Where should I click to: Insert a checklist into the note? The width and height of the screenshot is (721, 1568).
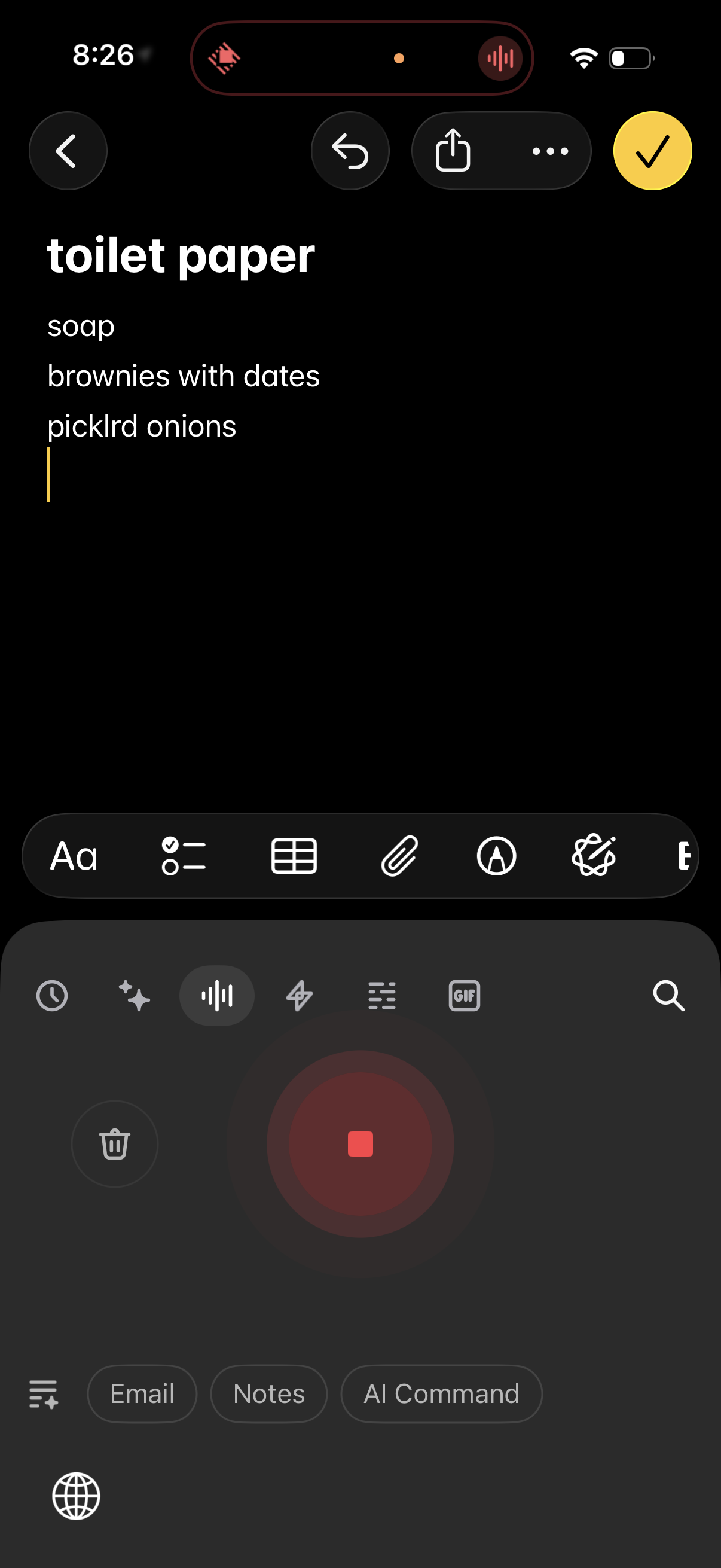click(184, 856)
